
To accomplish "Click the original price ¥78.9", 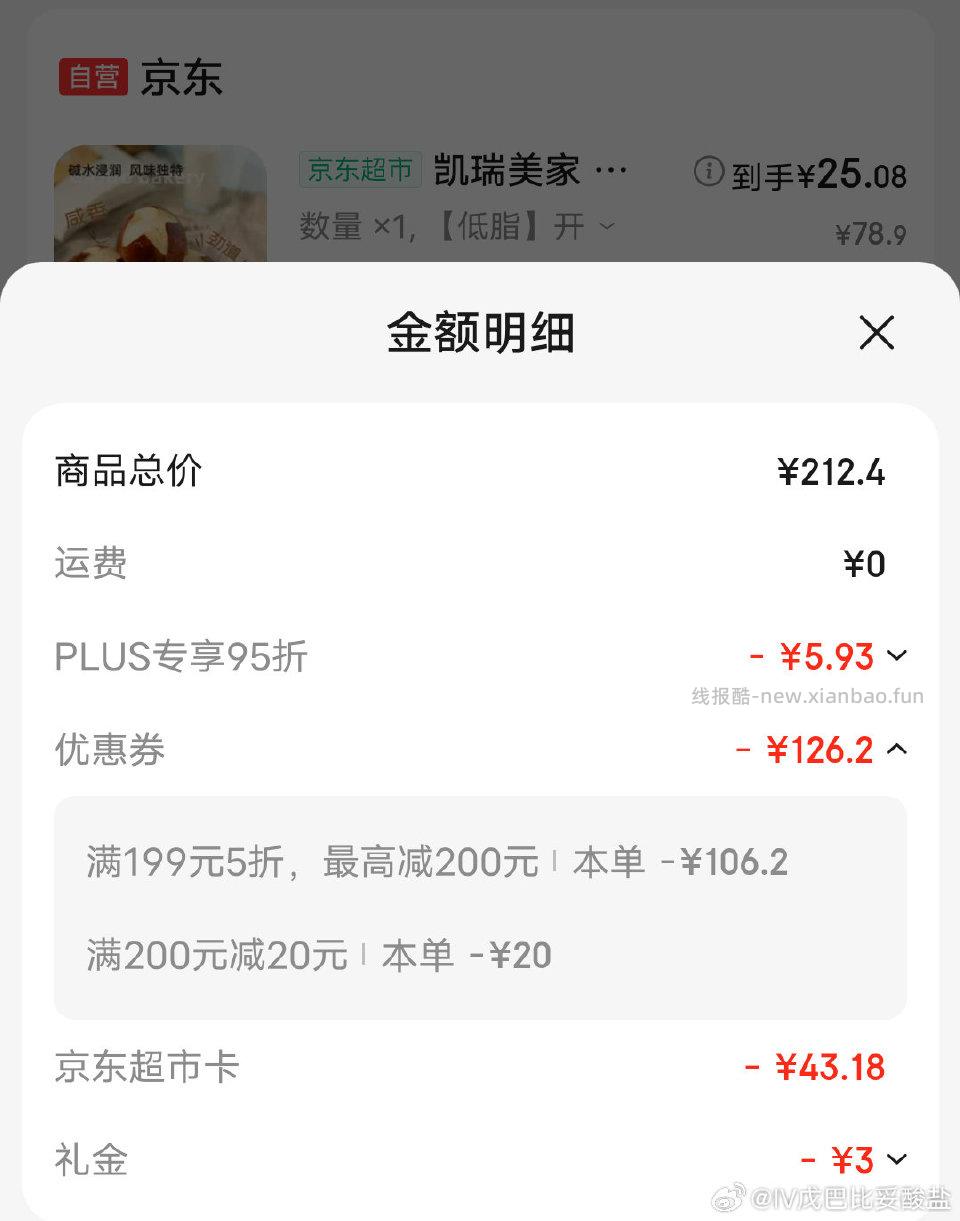I will click(869, 233).
